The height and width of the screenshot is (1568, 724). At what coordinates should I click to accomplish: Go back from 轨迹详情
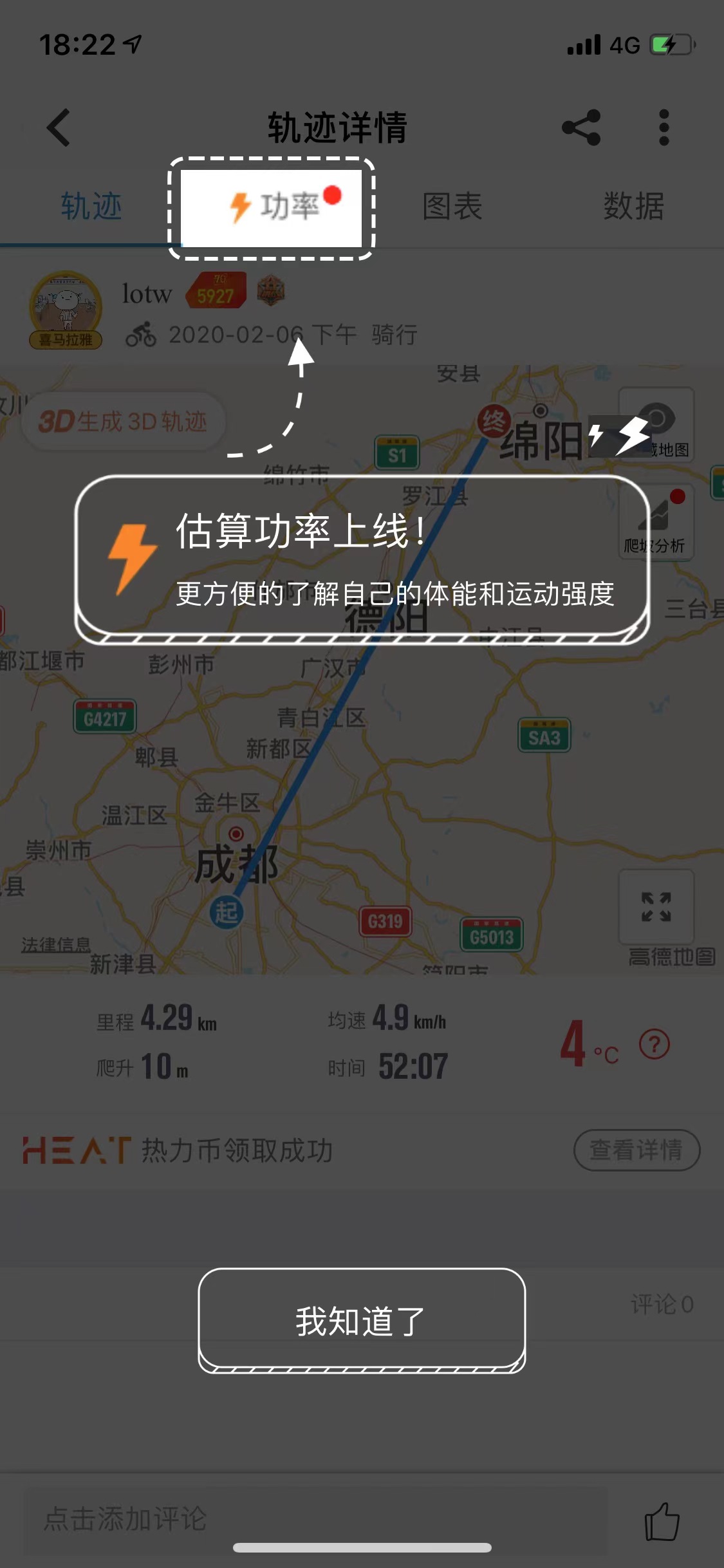(x=59, y=127)
